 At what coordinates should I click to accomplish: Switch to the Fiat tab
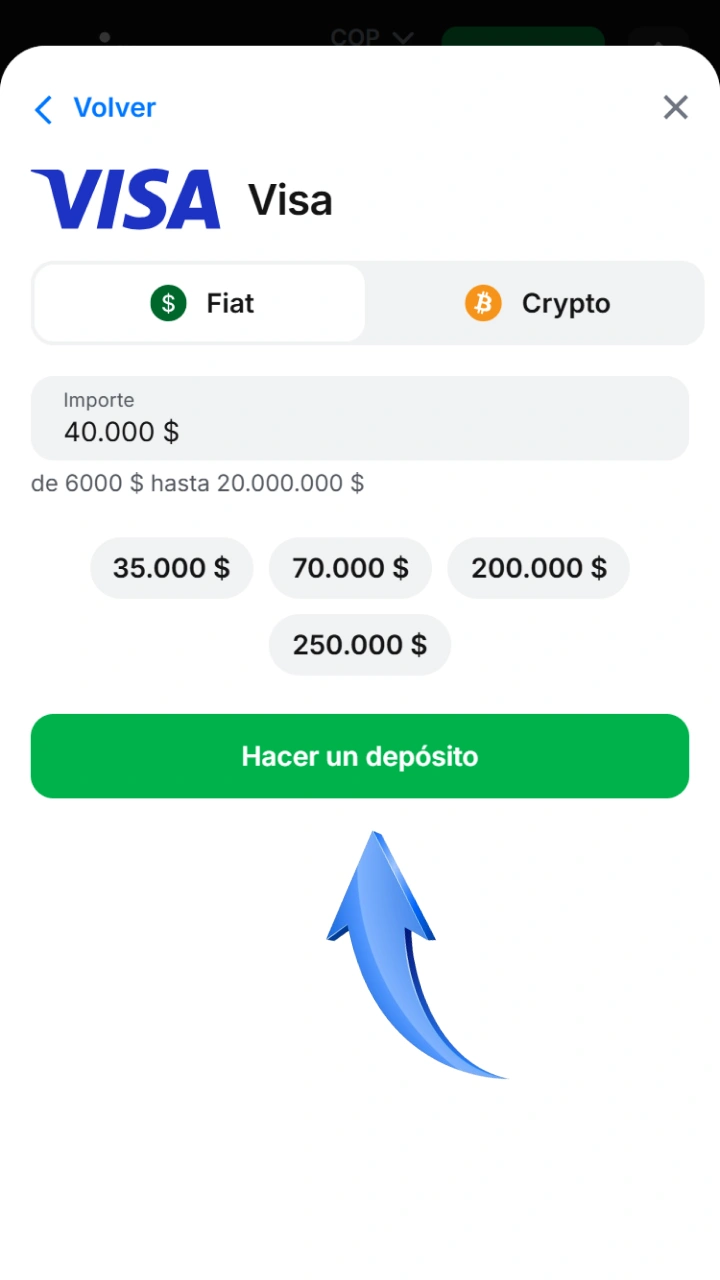pos(200,303)
